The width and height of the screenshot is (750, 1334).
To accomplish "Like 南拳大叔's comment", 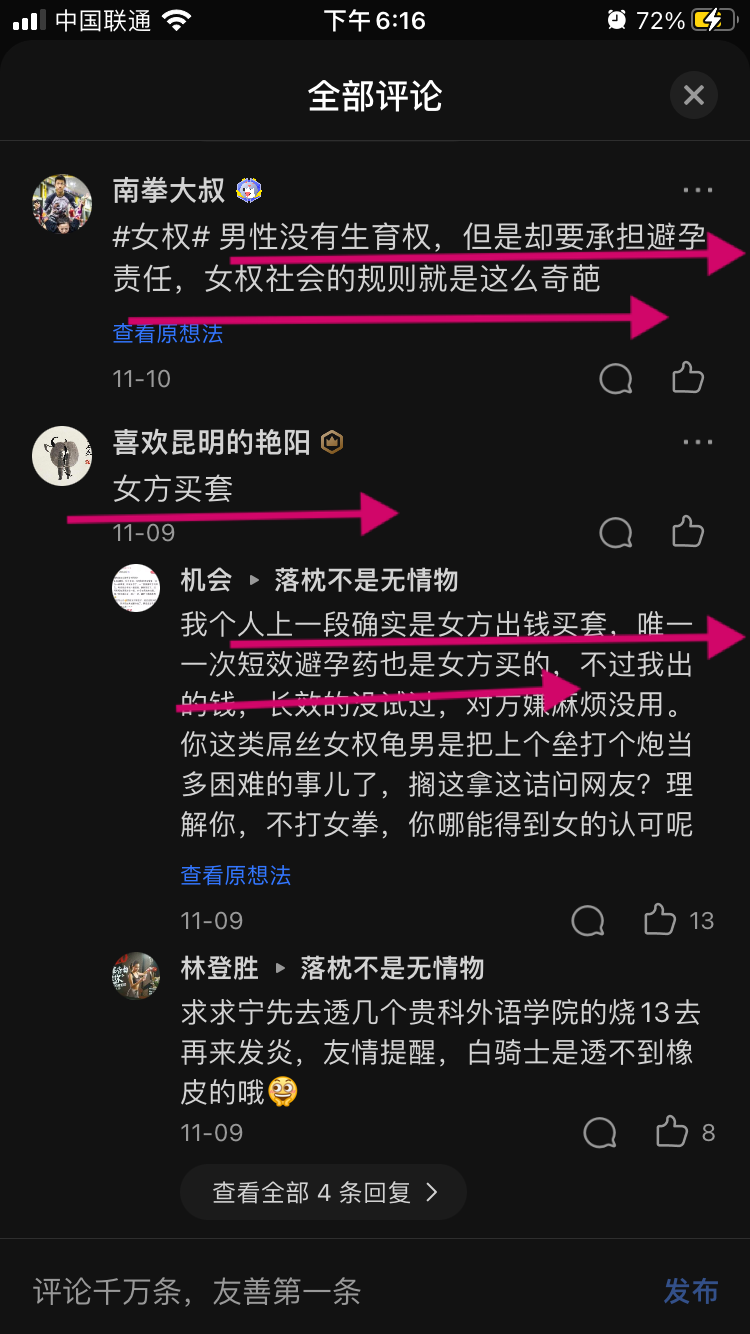I will tap(687, 378).
